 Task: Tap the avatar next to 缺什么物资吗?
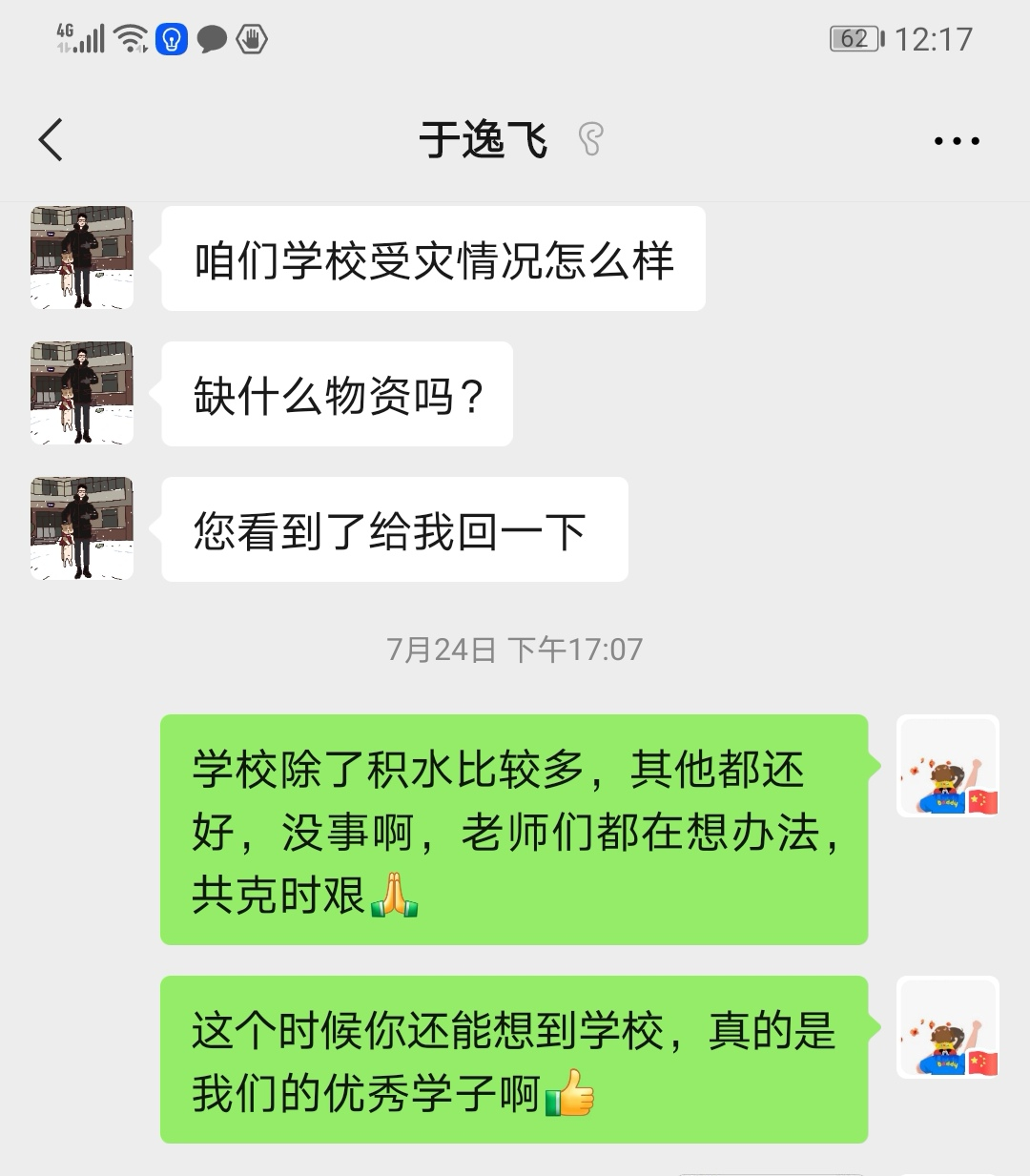click(82, 393)
